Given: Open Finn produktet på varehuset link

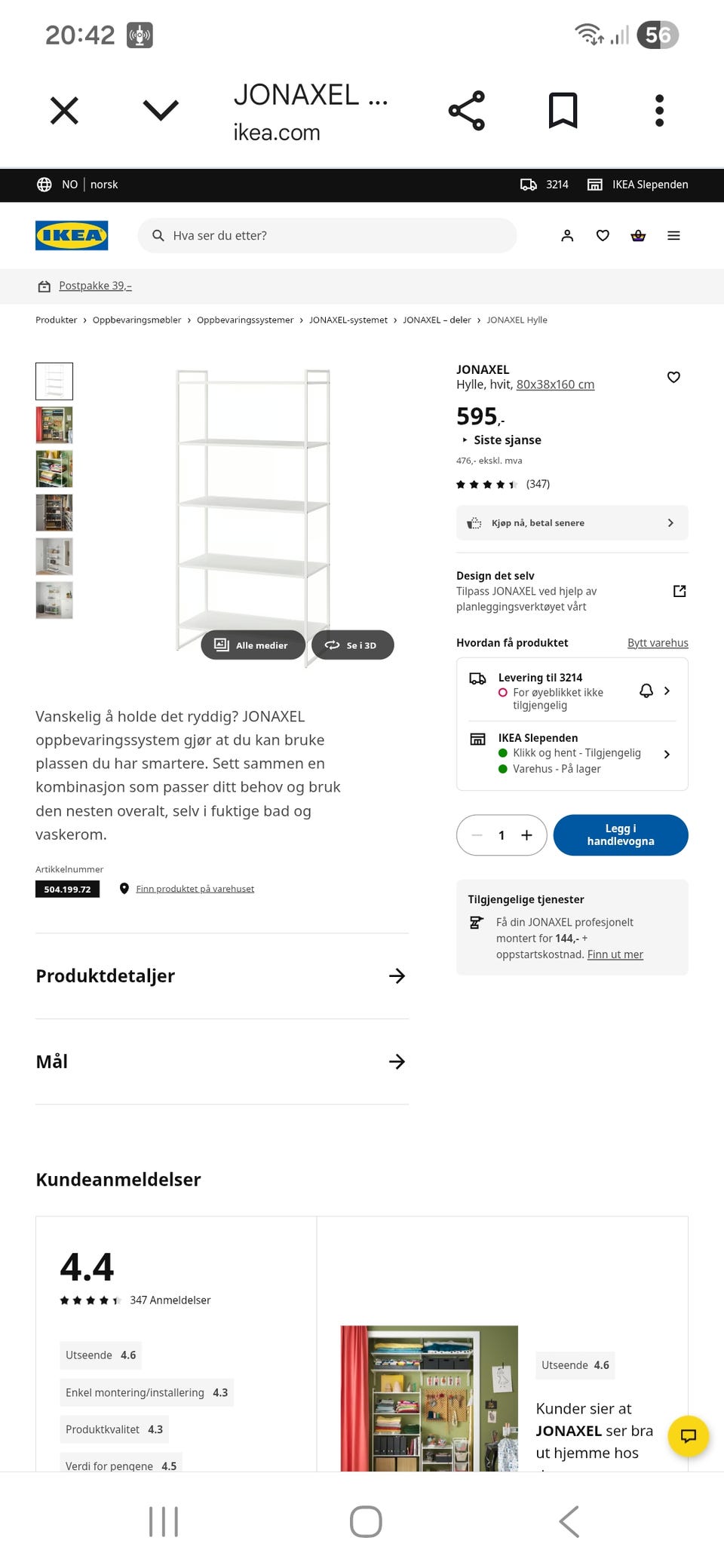Looking at the screenshot, I should [195, 888].
